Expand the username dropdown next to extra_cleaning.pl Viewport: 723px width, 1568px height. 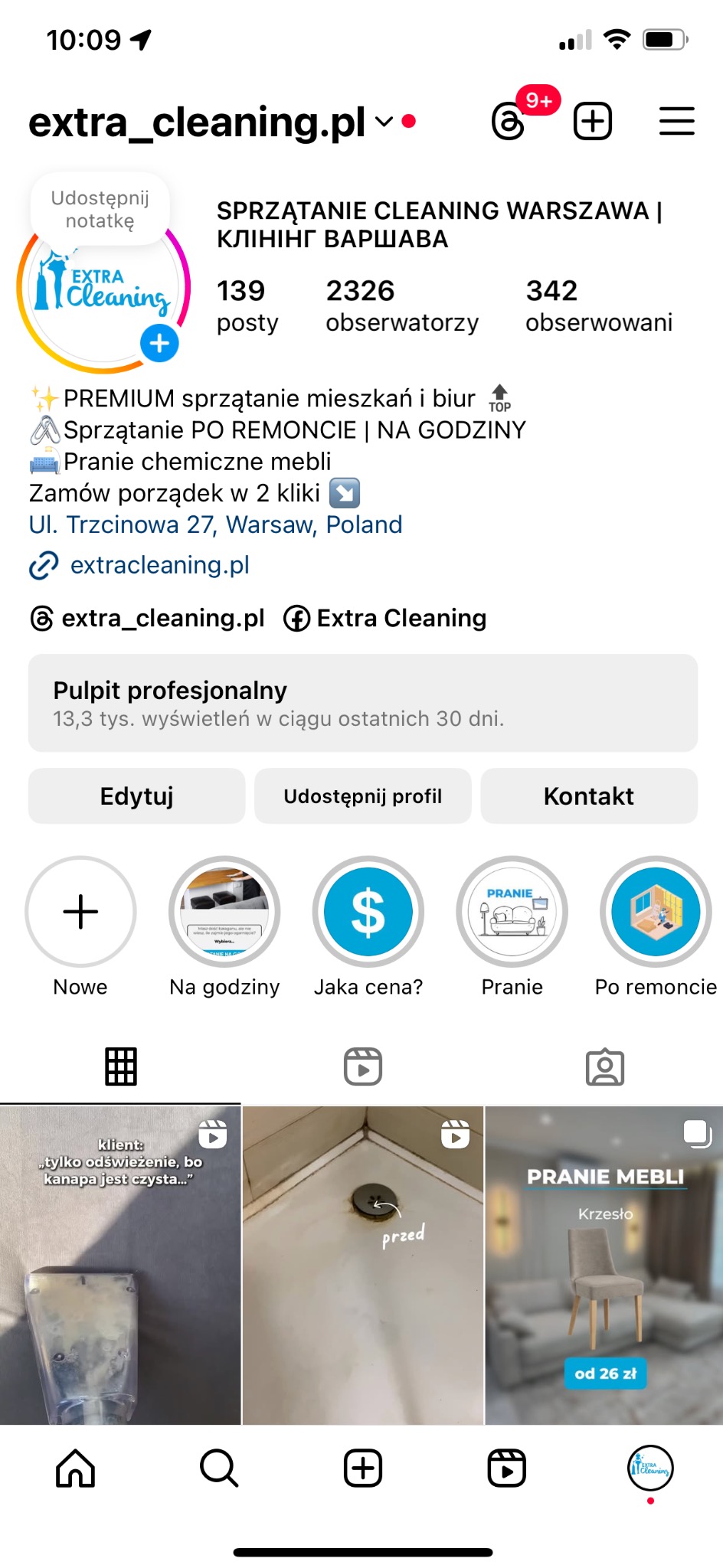384,121
